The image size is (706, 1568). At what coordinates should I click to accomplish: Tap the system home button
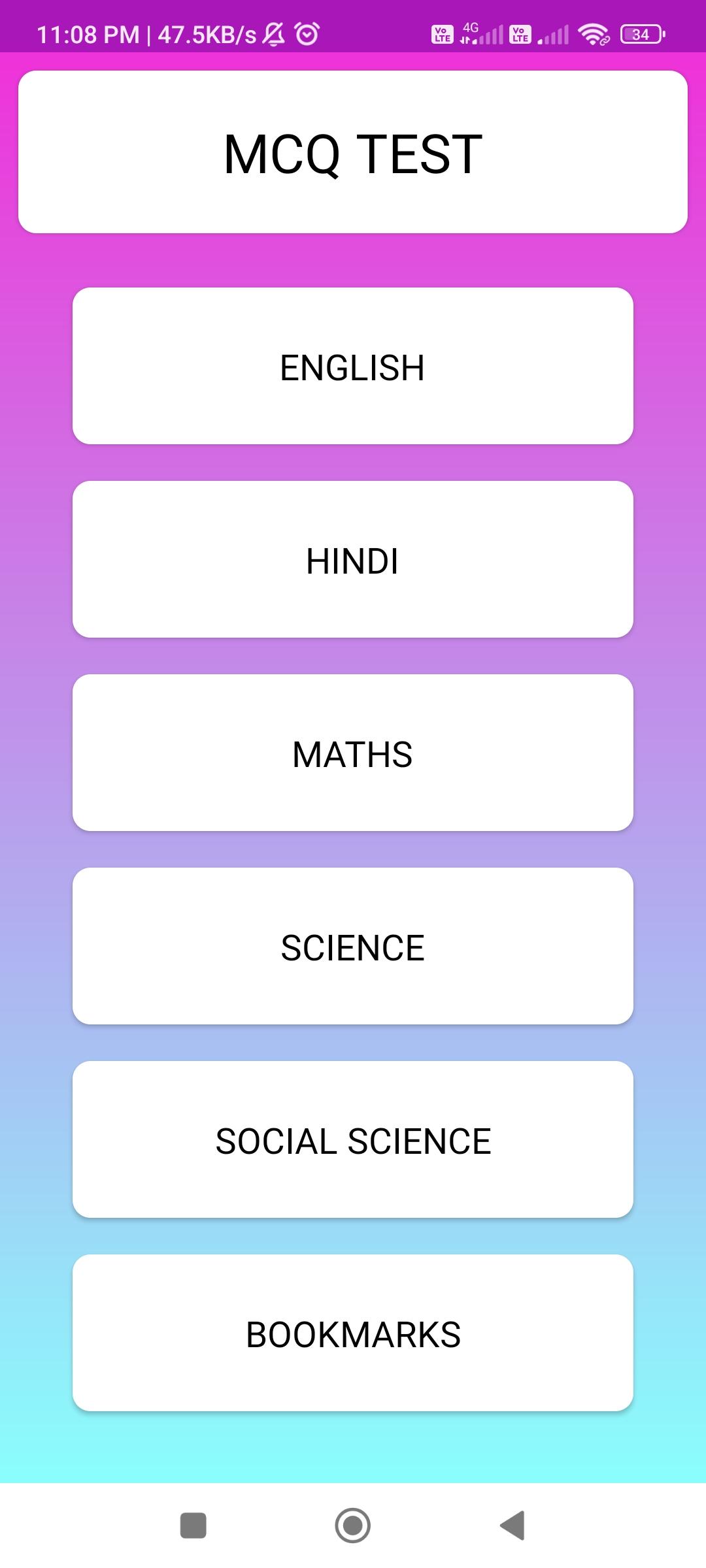click(353, 1526)
